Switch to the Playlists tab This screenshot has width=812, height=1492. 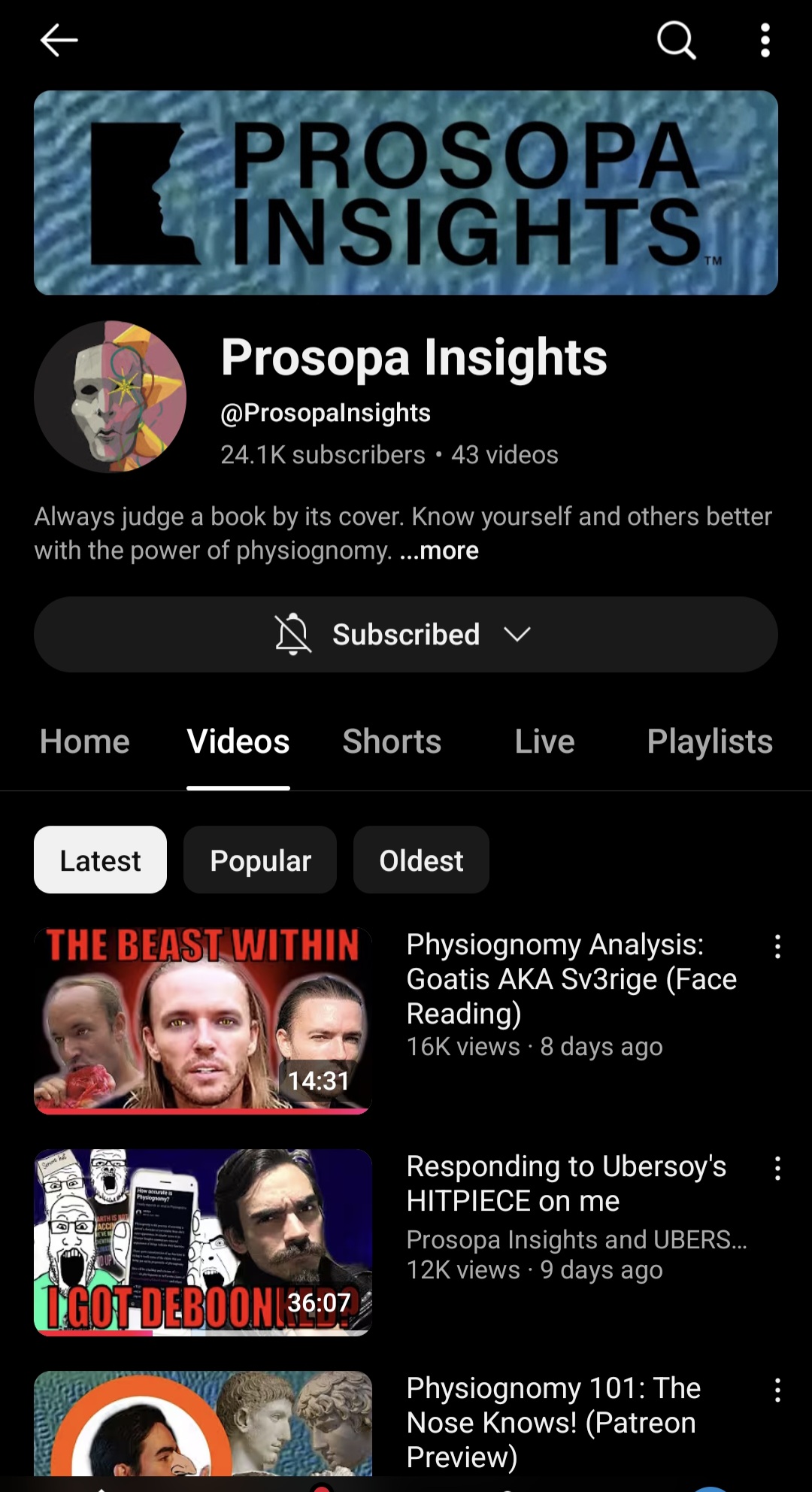pyautogui.click(x=710, y=741)
